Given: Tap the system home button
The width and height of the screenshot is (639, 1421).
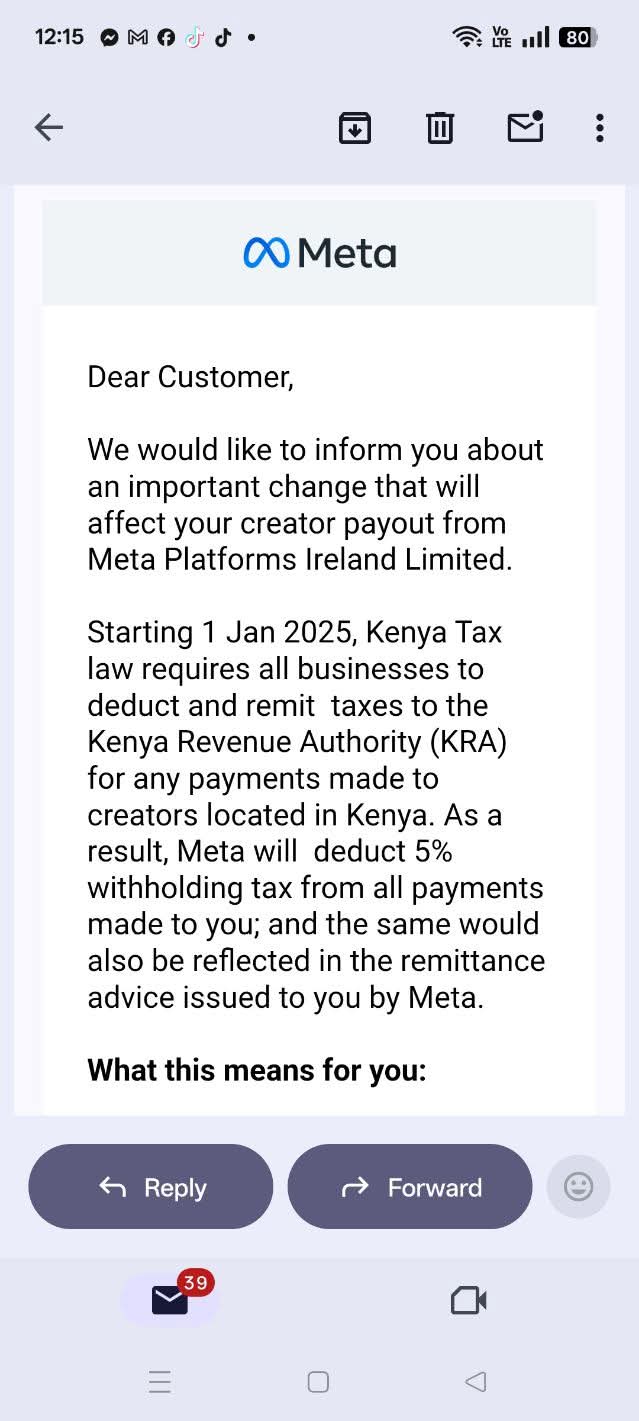Looking at the screenshot, I should 318,1382.
